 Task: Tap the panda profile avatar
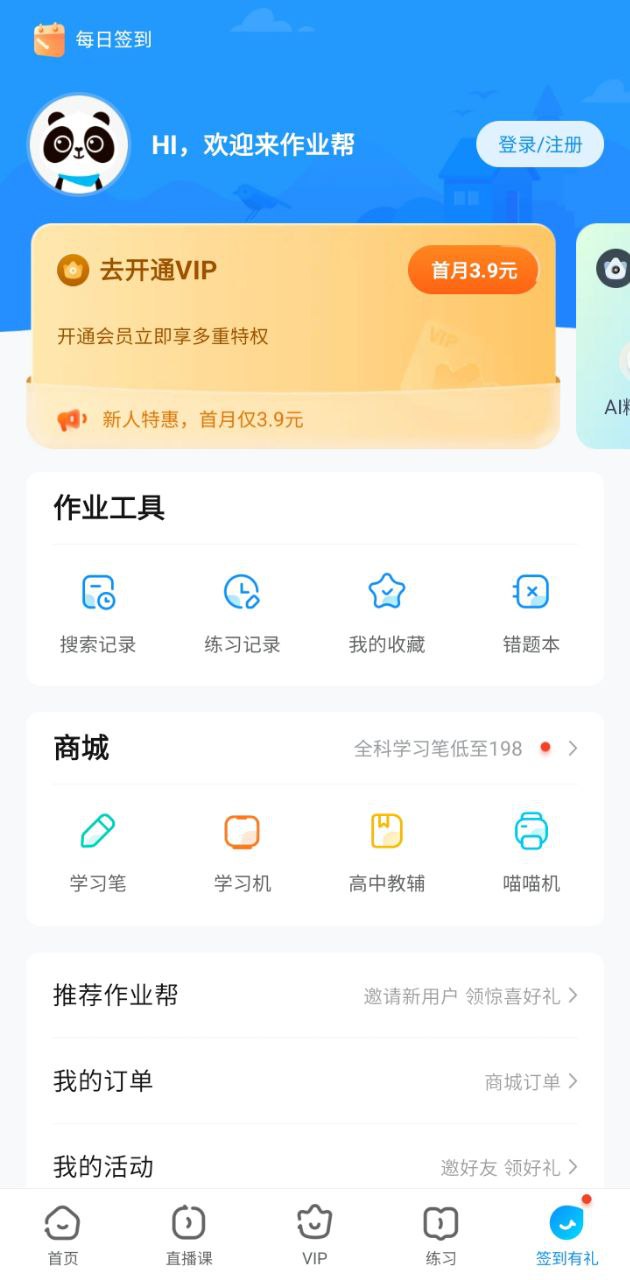(x=79, y=145)
